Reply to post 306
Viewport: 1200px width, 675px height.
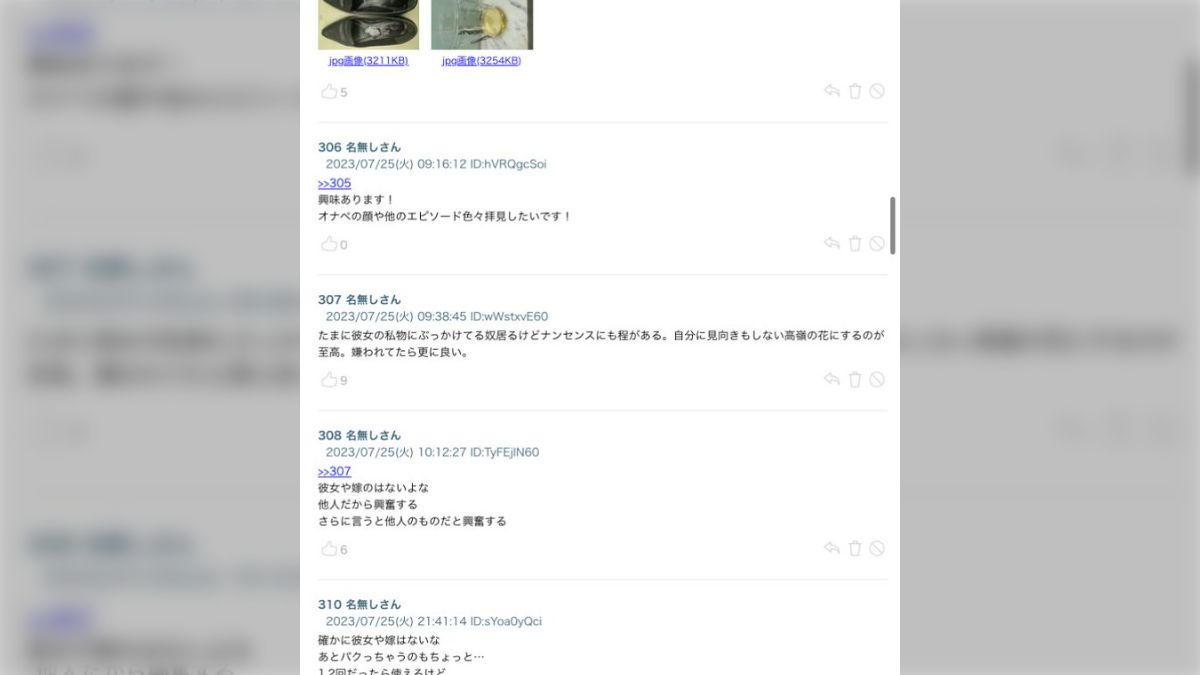[831, 243]
